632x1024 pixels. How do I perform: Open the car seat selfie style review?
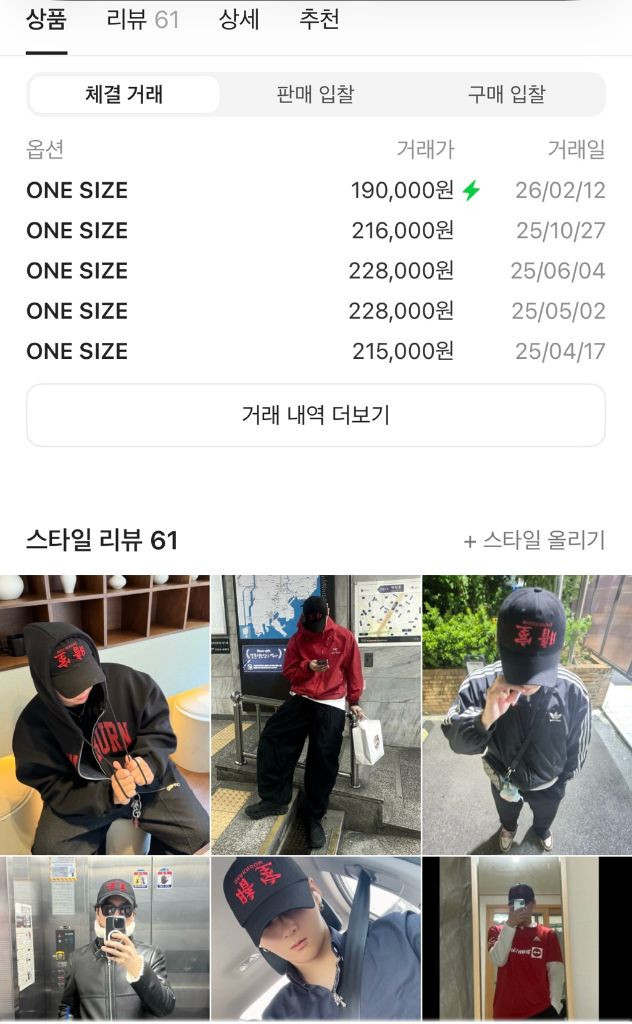point(315,938)
